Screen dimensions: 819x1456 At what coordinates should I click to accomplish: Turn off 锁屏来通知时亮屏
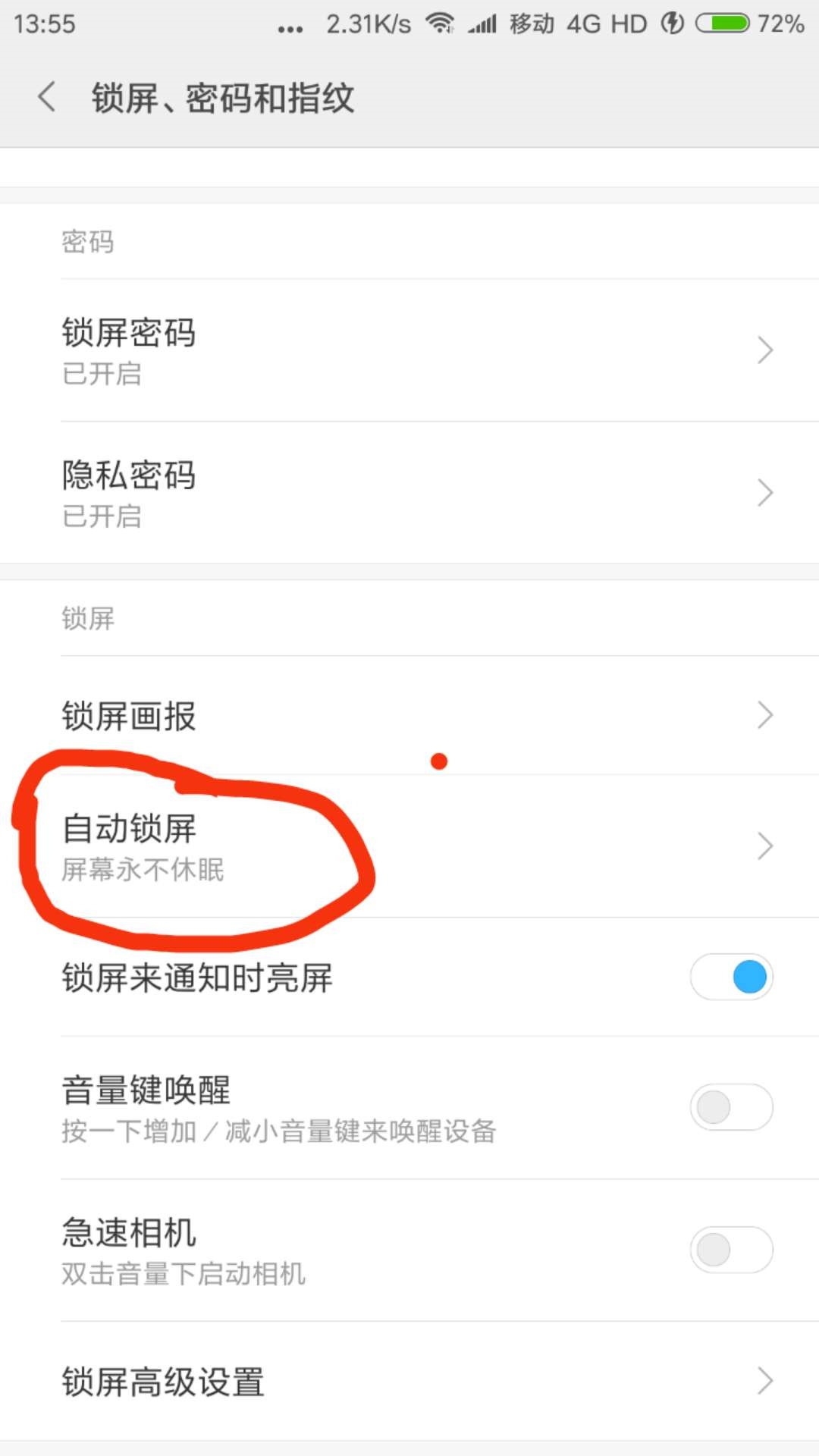(x=731, y=977)
